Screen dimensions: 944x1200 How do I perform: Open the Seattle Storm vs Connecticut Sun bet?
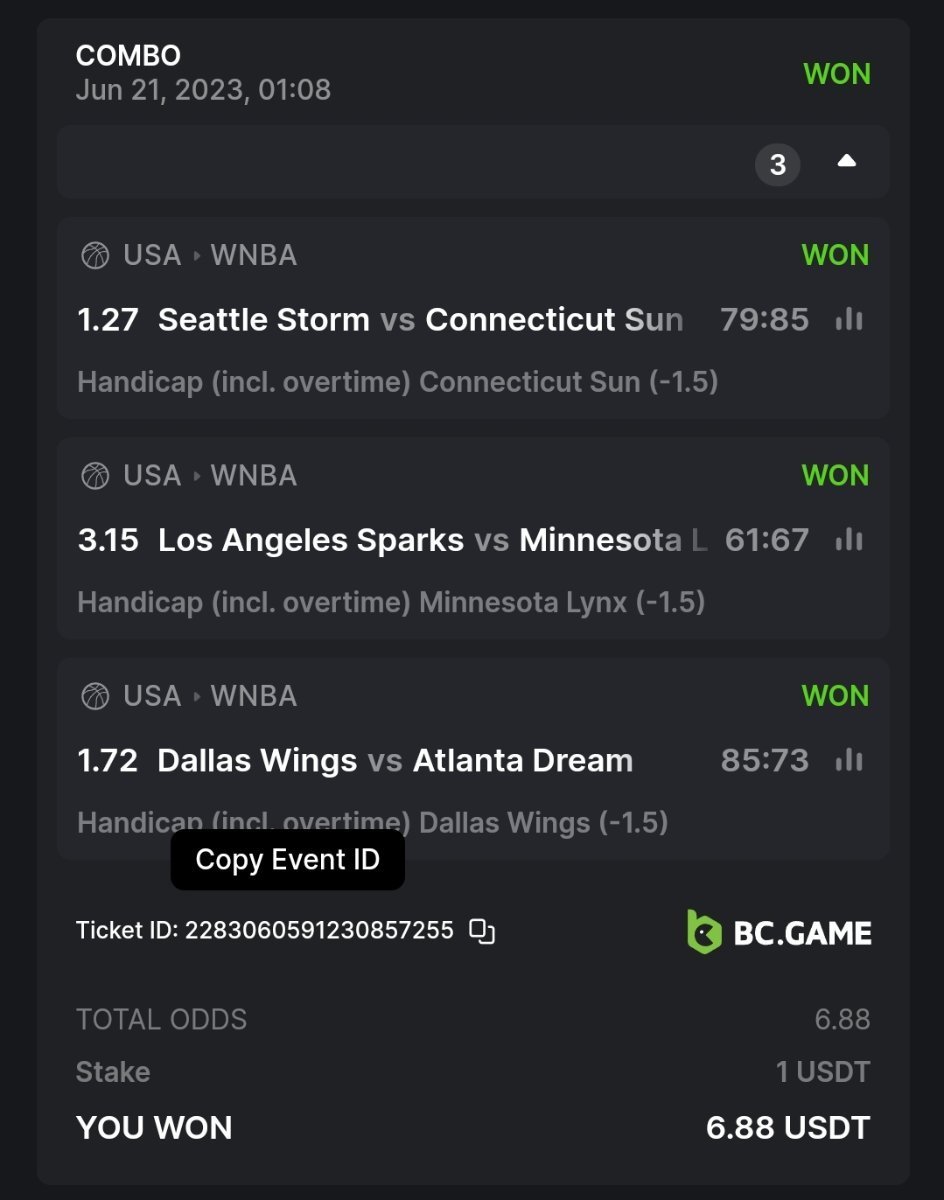click(x=420, y=320)
